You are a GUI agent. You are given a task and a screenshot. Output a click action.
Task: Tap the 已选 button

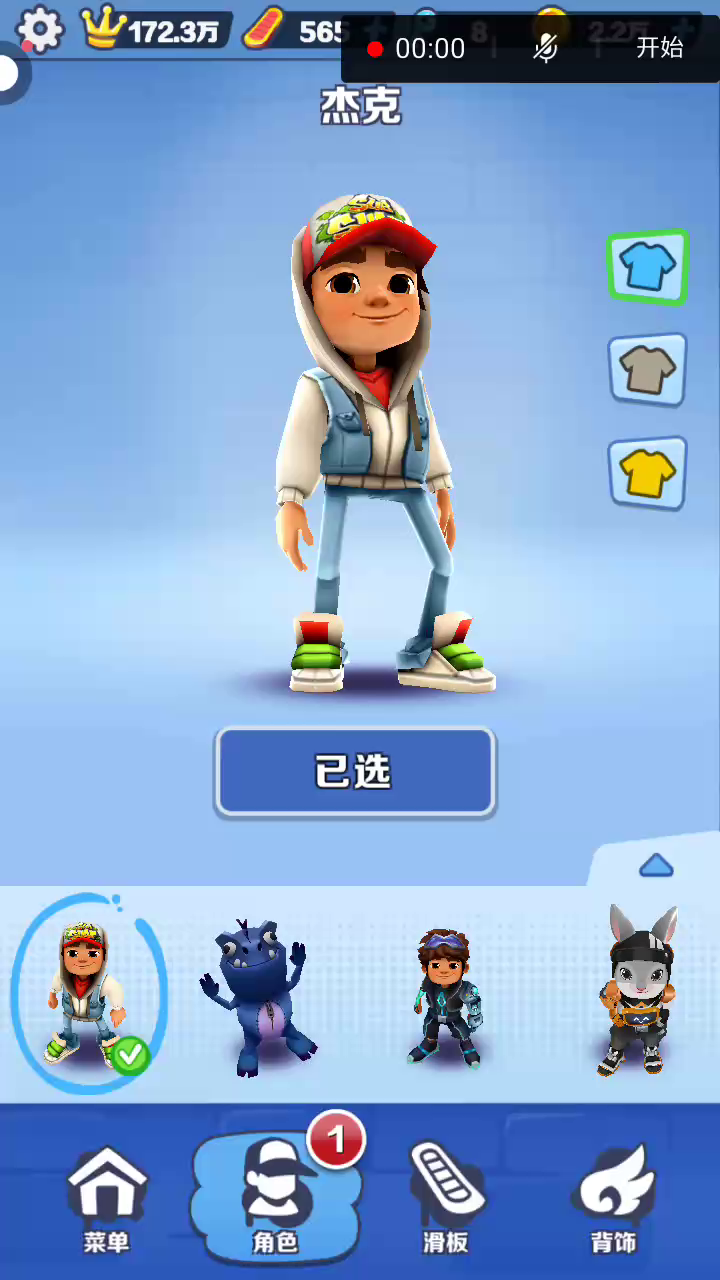click(x=355, y=771)
